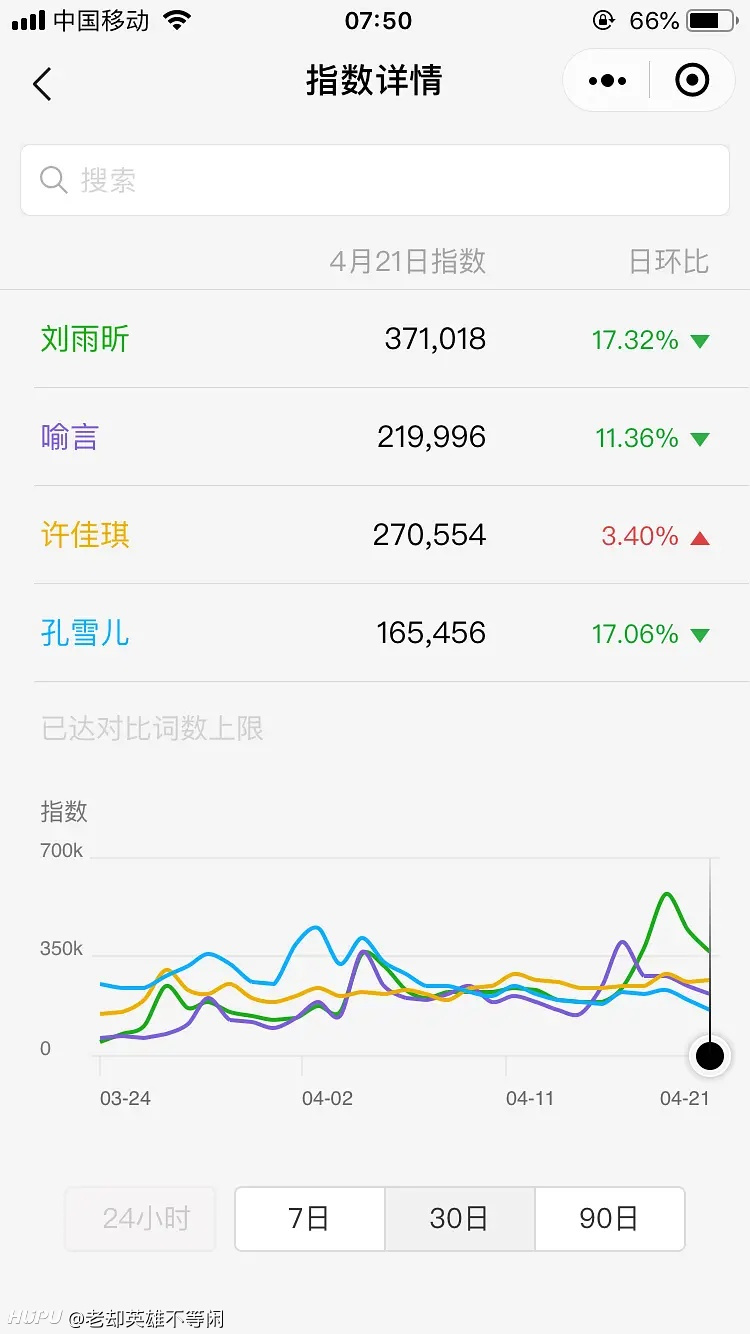
Task: Select the 孔雪儿 index row
Action: 375,633
